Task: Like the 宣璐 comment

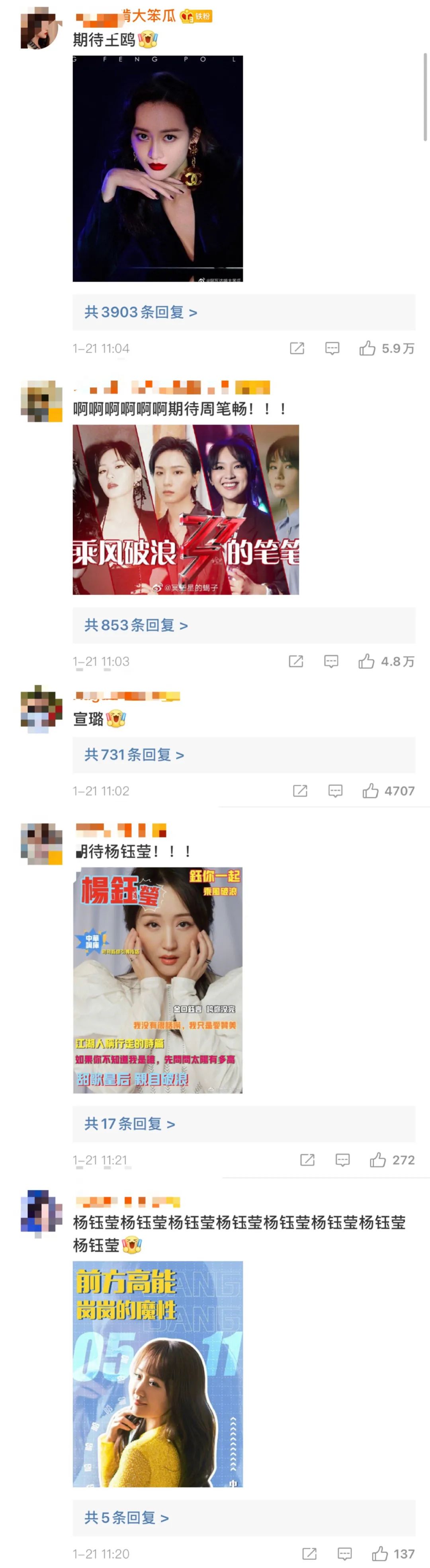Action: click(x=370, y=791)
